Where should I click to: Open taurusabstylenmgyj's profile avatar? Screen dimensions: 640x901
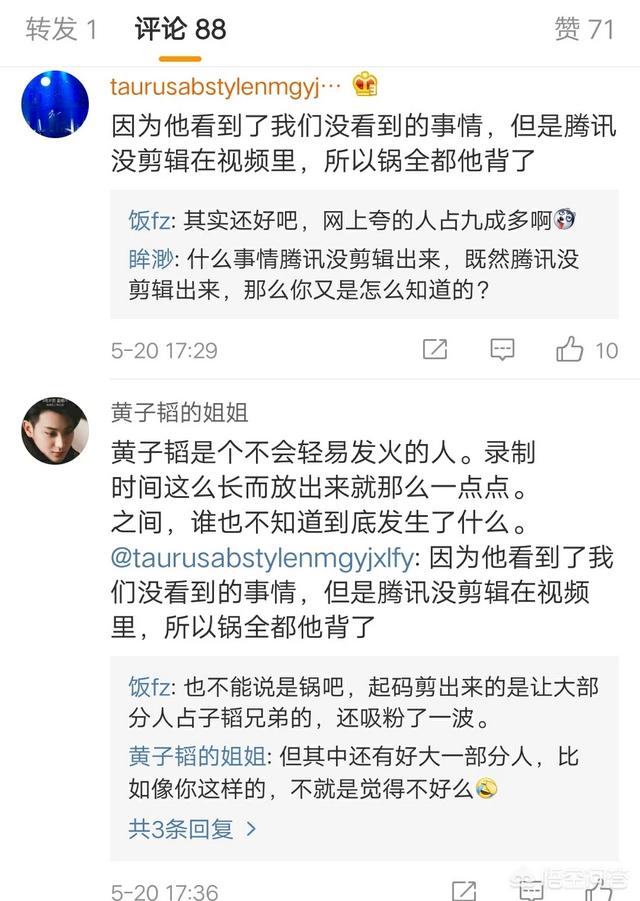point(55,104)
